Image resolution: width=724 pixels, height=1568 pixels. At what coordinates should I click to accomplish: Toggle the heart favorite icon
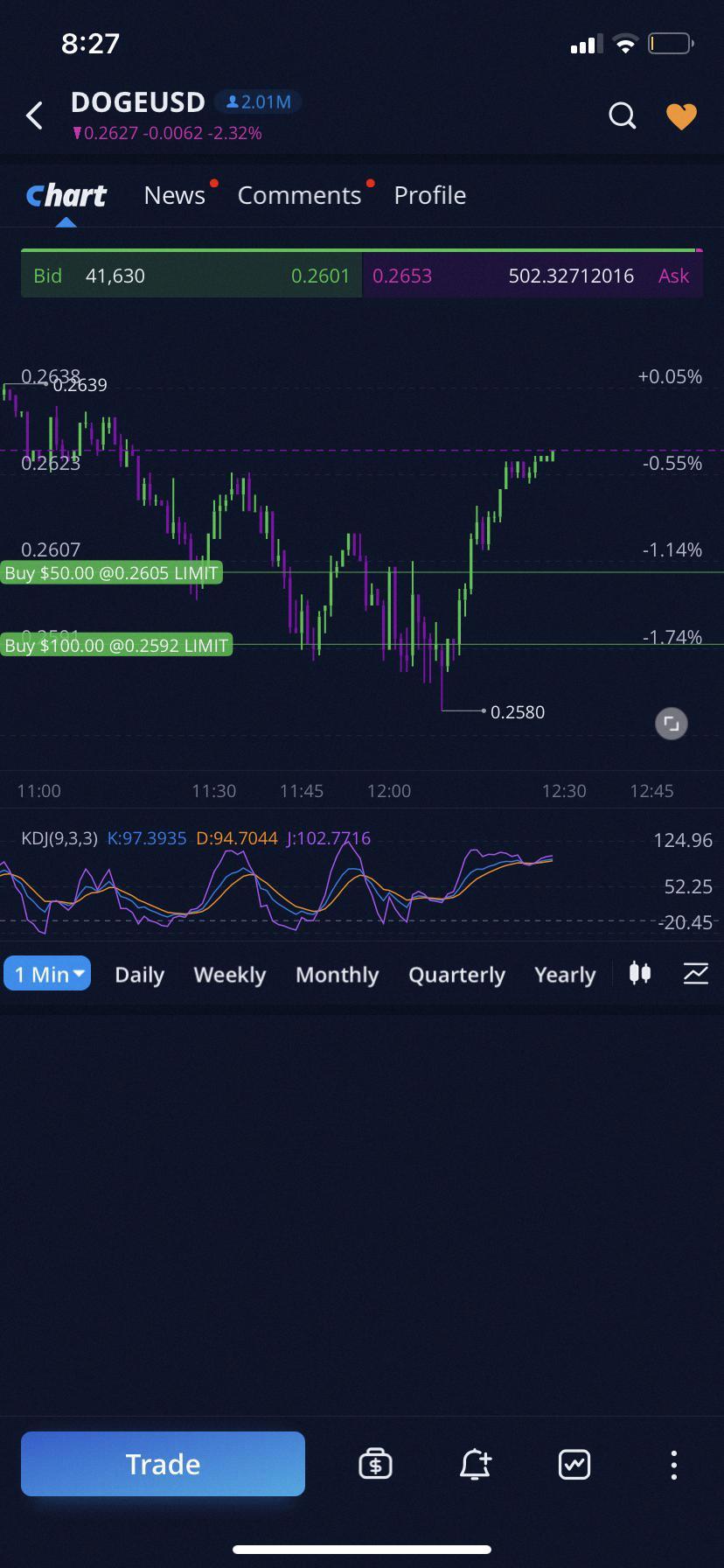(x=681, y=115)
